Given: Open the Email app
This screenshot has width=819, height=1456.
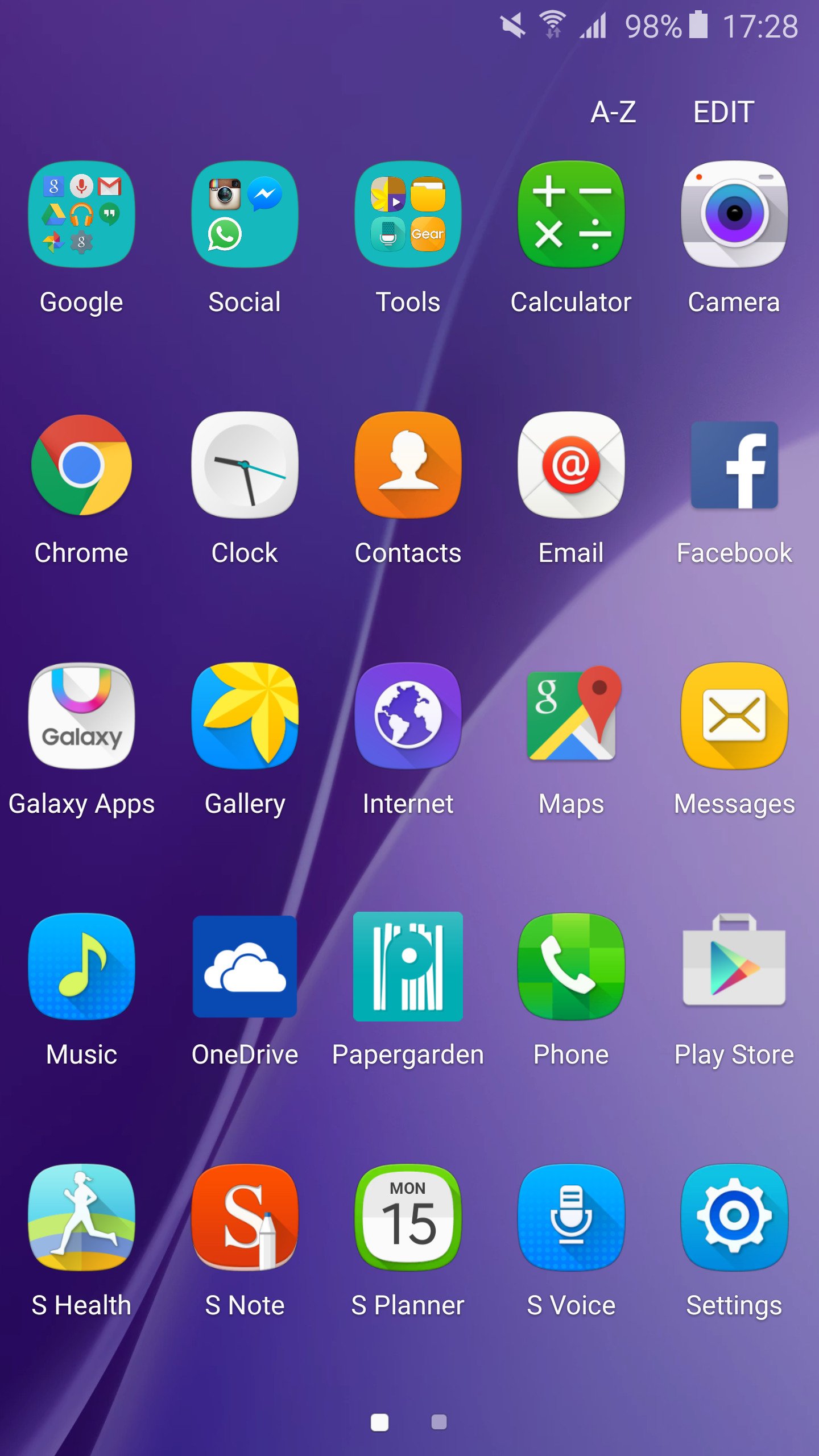Looking at the screenshot, I should point(571,465).
